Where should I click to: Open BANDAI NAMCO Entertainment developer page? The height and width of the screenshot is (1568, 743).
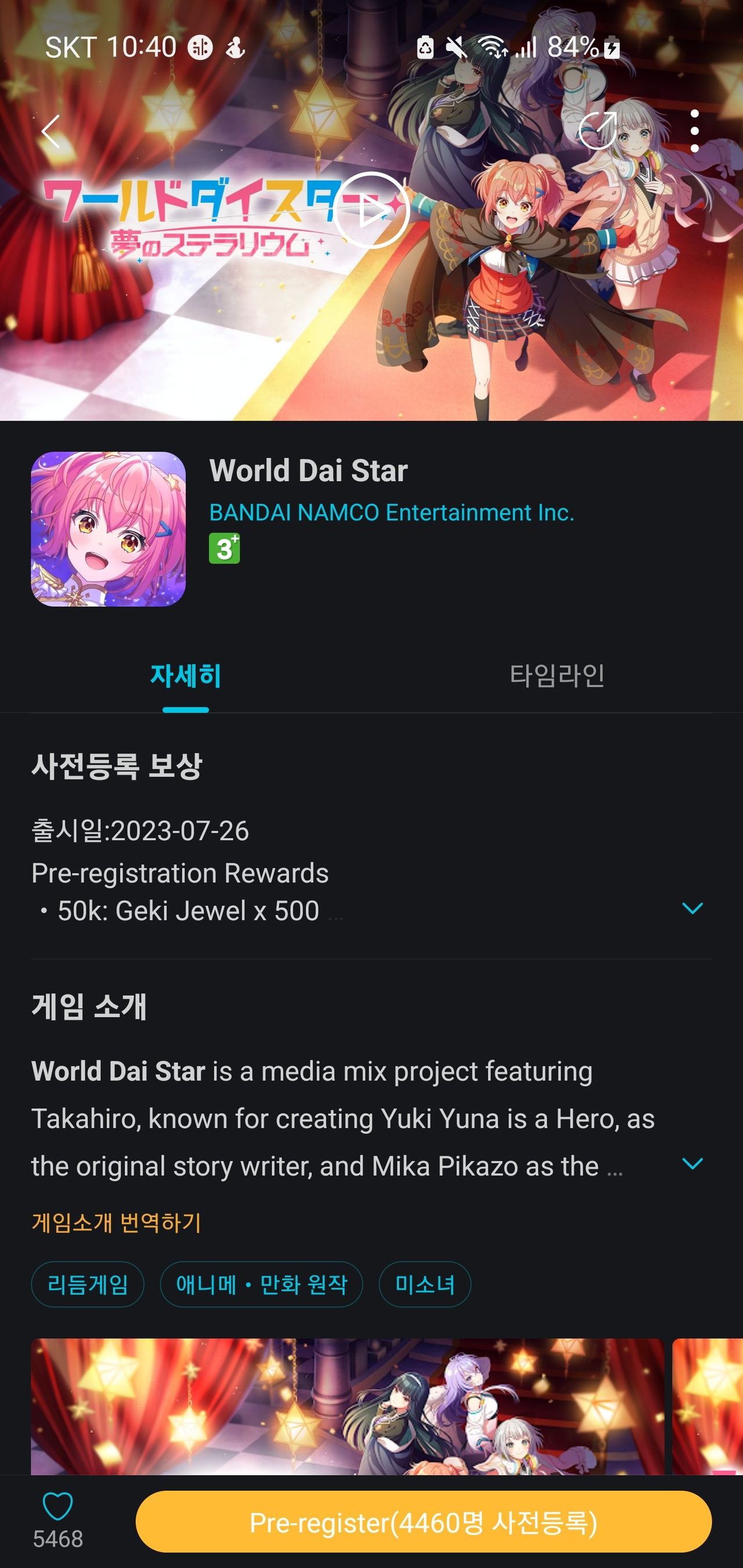[x=392, y=513]
